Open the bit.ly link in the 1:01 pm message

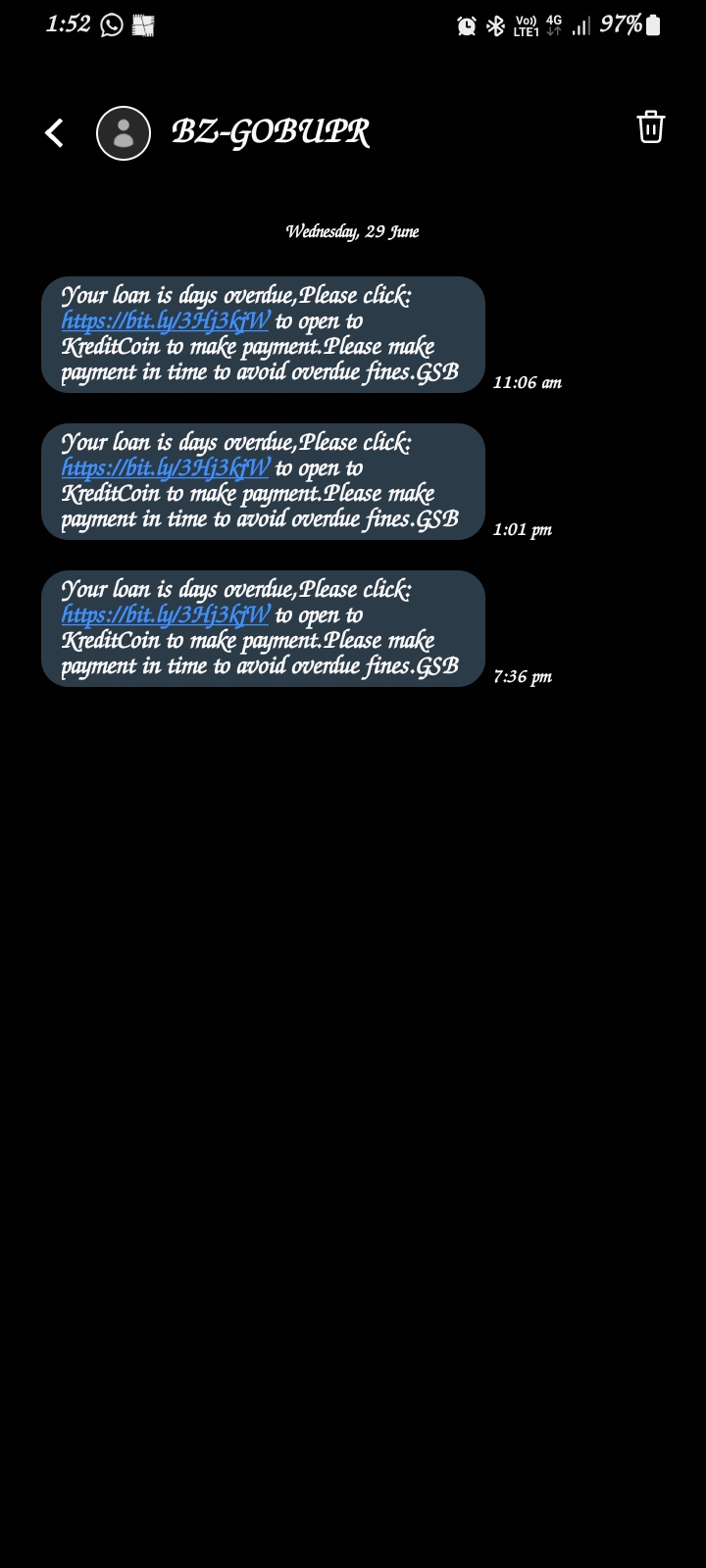(165, 468)
